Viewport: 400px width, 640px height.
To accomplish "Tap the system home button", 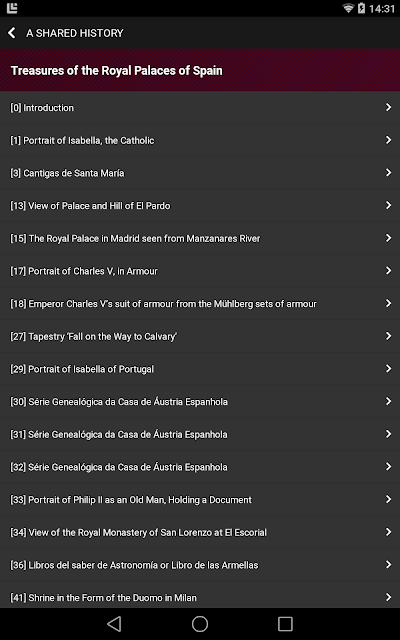I will 200,624.
